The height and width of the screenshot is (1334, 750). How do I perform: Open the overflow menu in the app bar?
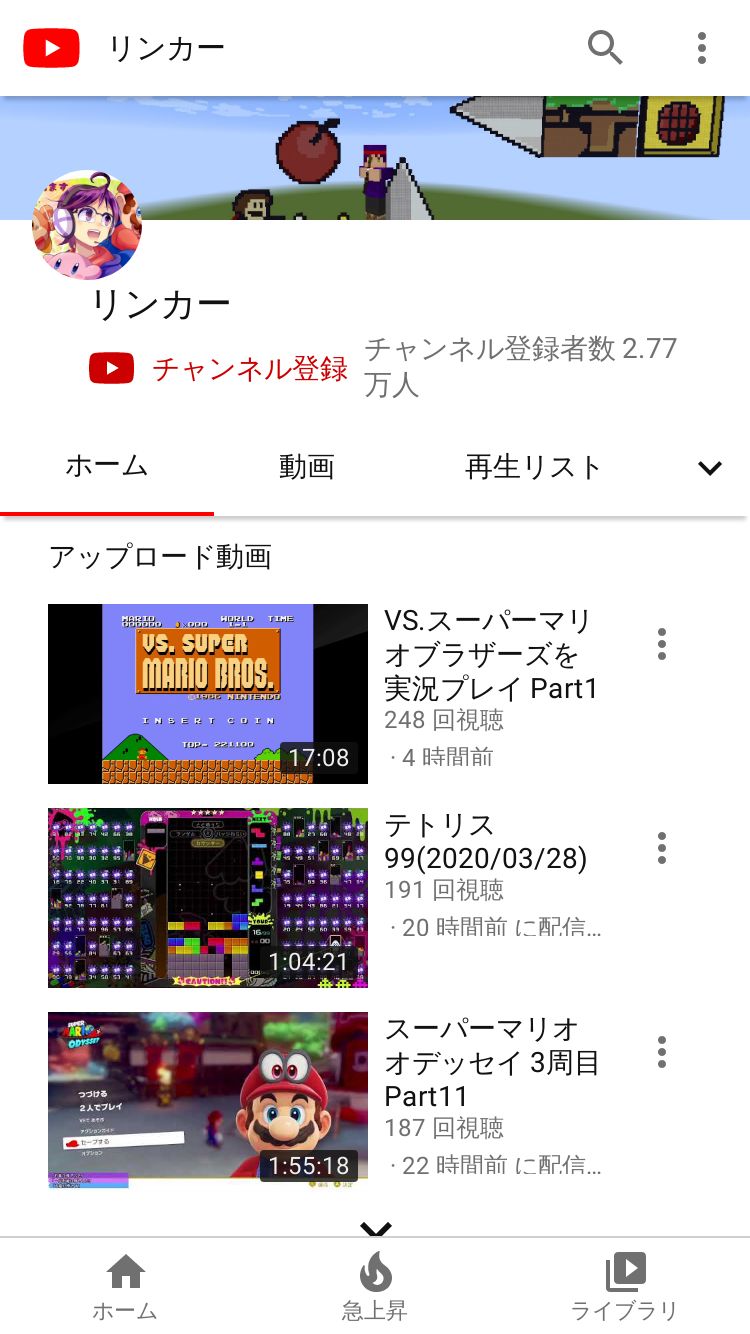pyautogui.click(x=701, y=47)
